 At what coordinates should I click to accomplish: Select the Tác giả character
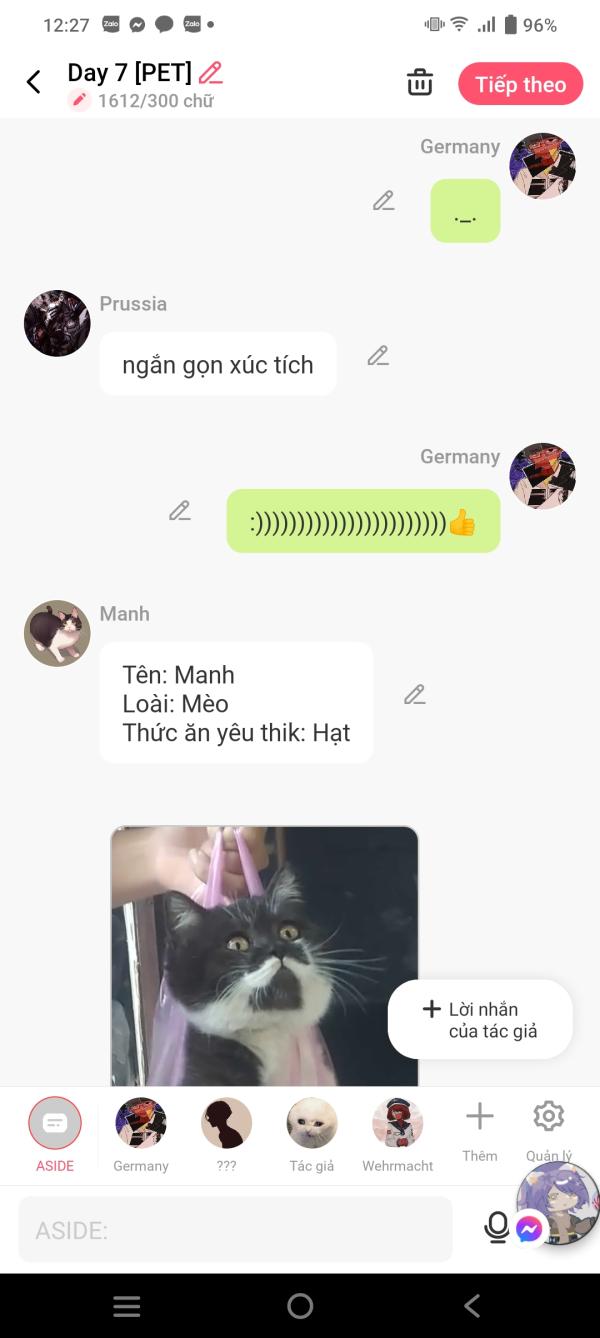tap(312, 1134)
